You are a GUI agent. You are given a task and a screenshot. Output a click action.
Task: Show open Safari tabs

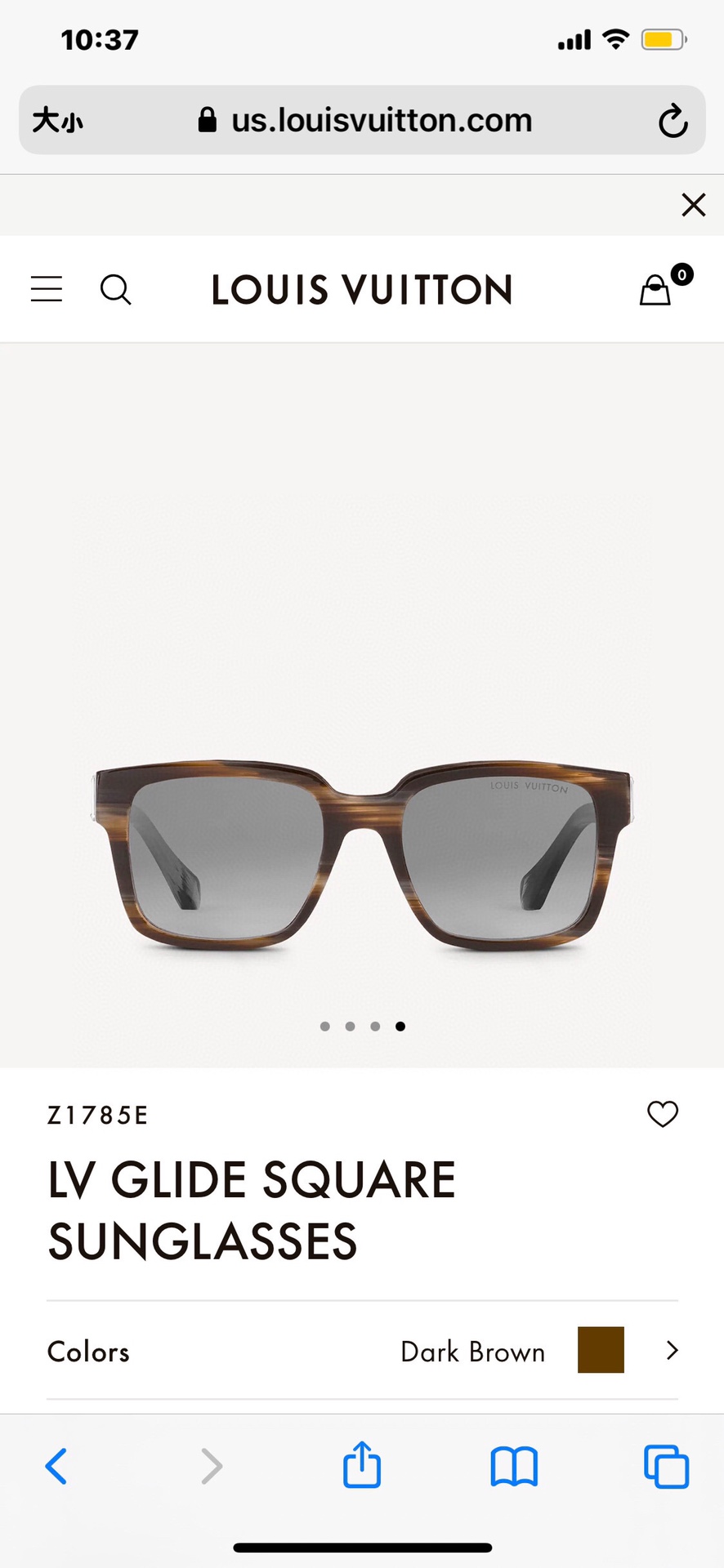coord(666,1466)
